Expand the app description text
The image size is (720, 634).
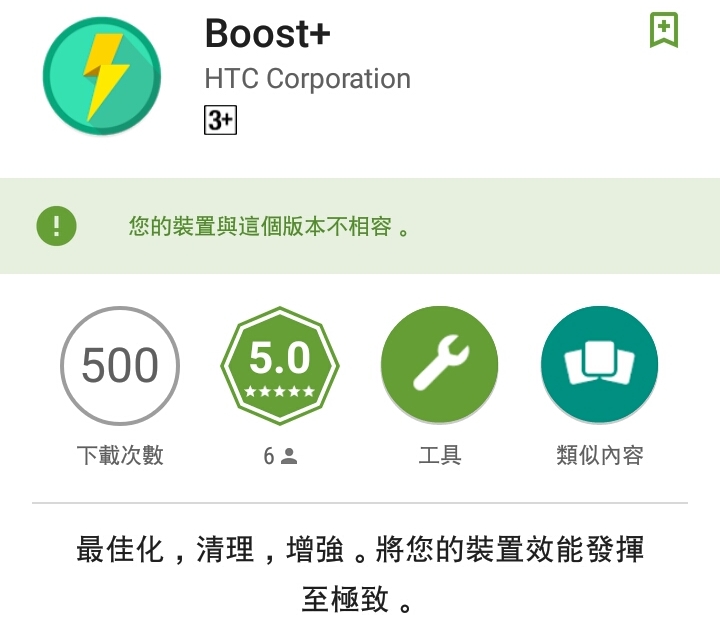[x=360, y=575]
